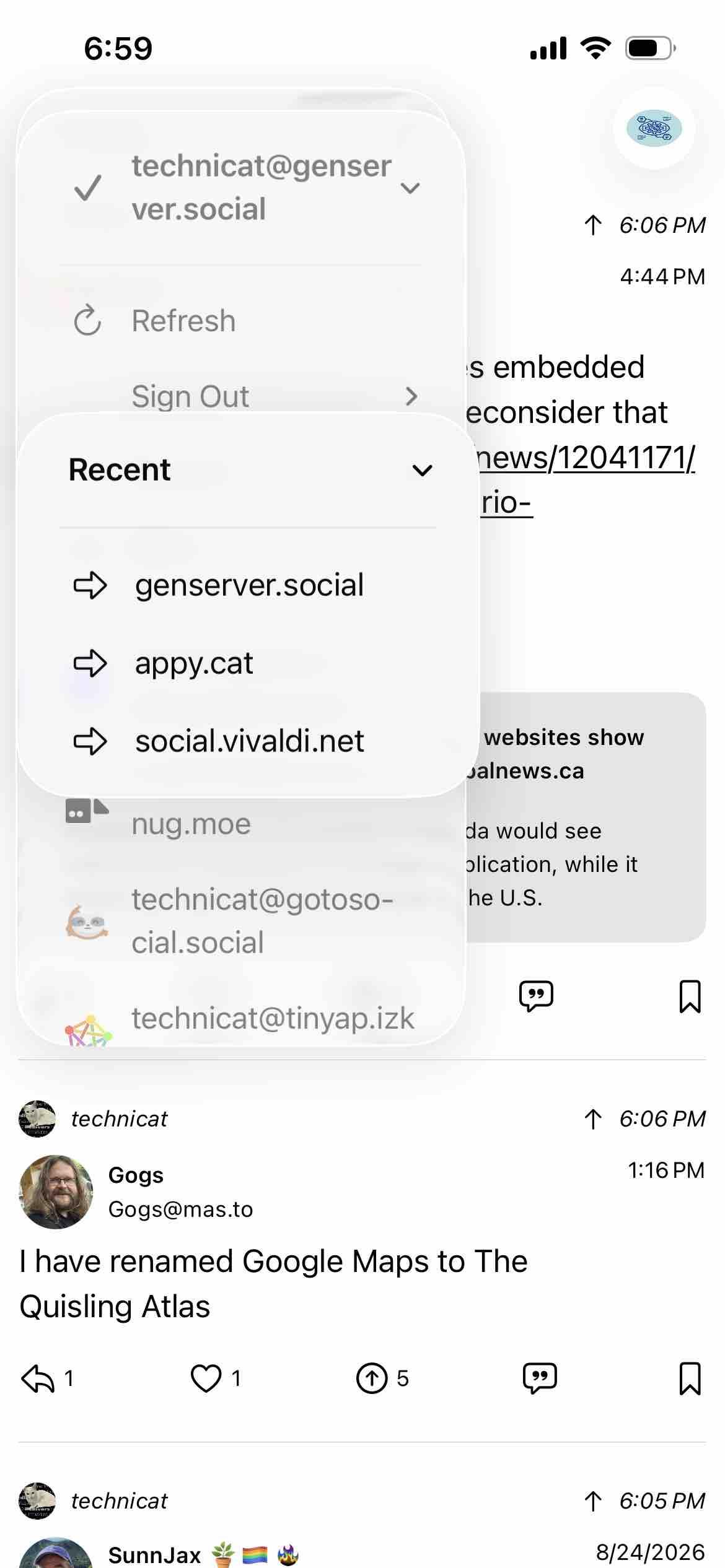Open Gogs's profile photo
The image size is (725, 1568).
click(x=56, y=1191)
